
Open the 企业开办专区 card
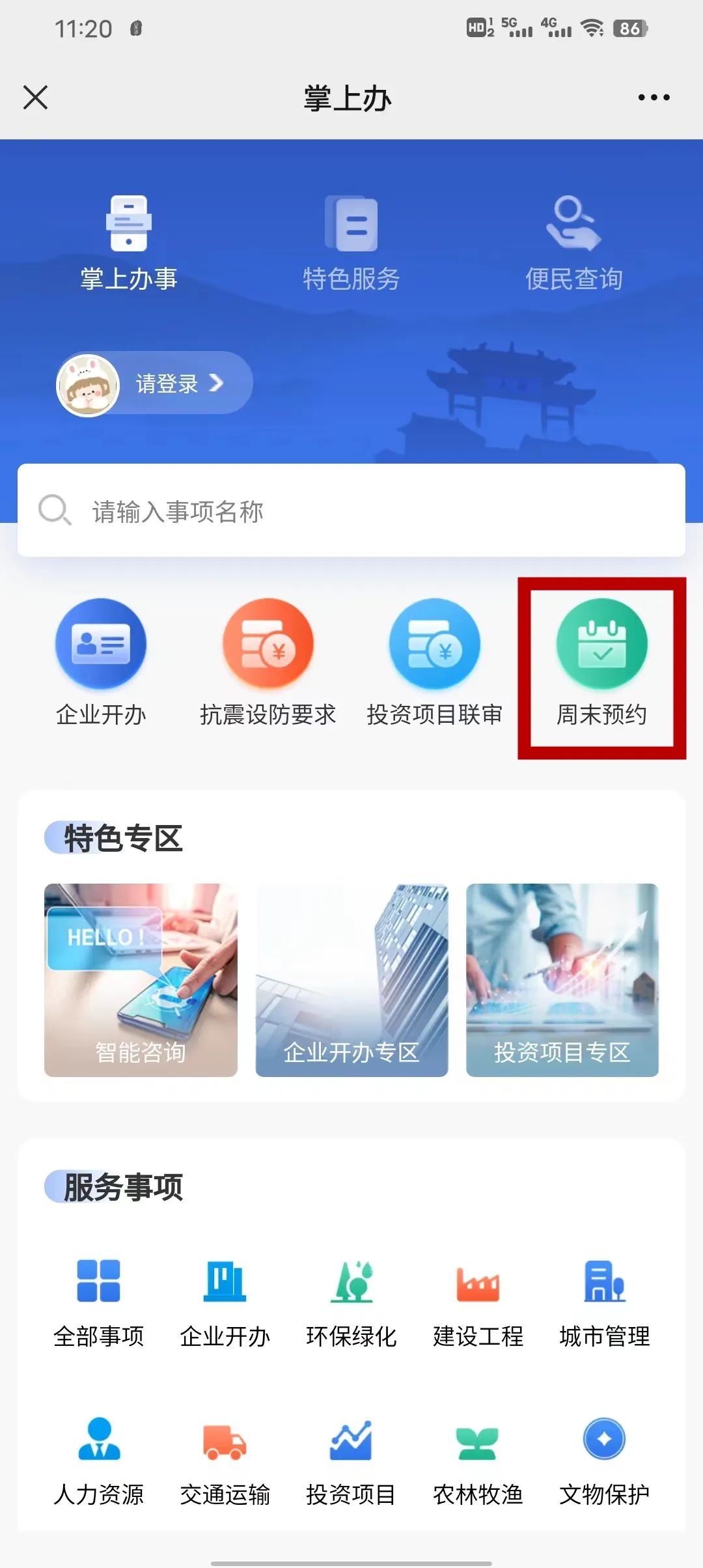[351, 980]
